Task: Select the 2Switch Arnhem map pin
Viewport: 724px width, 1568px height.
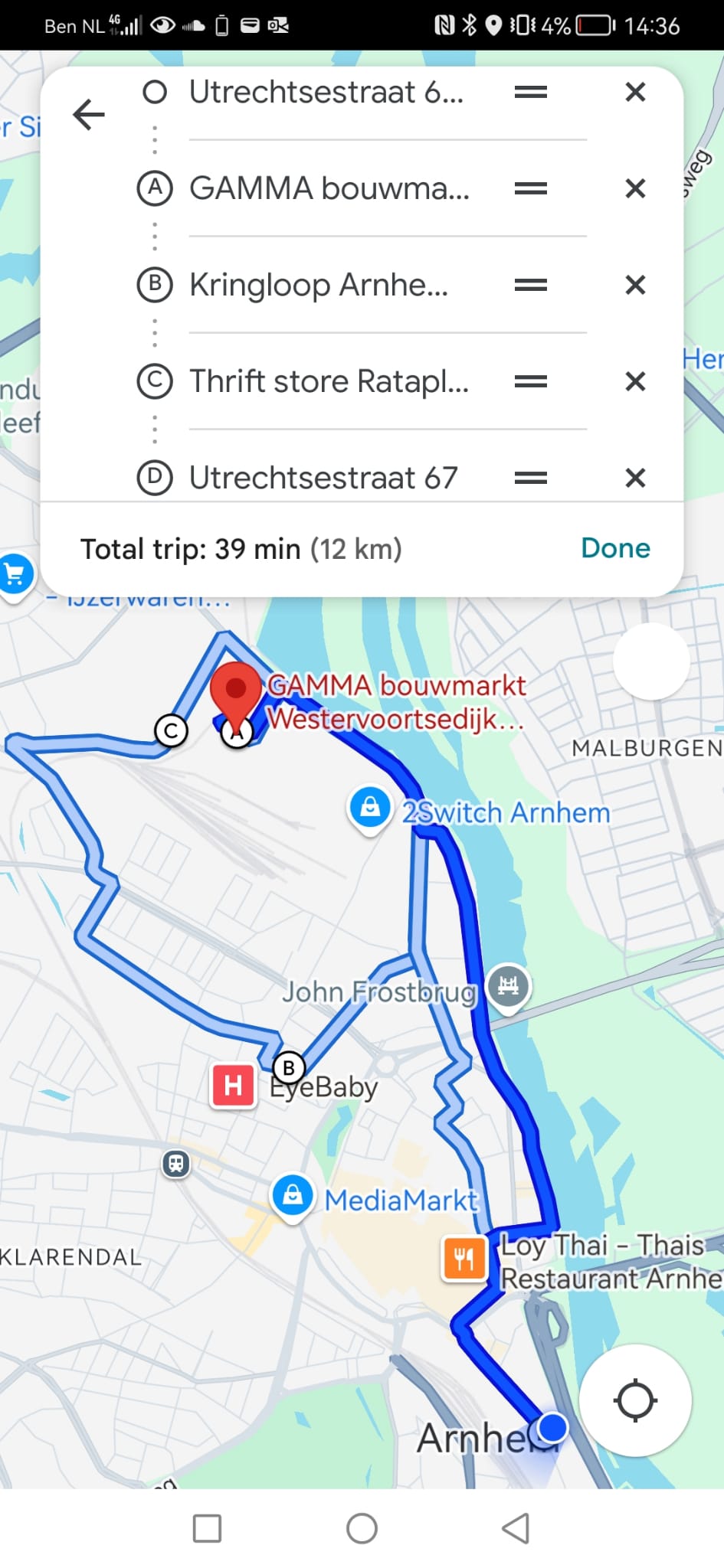Action: point(371,807)
